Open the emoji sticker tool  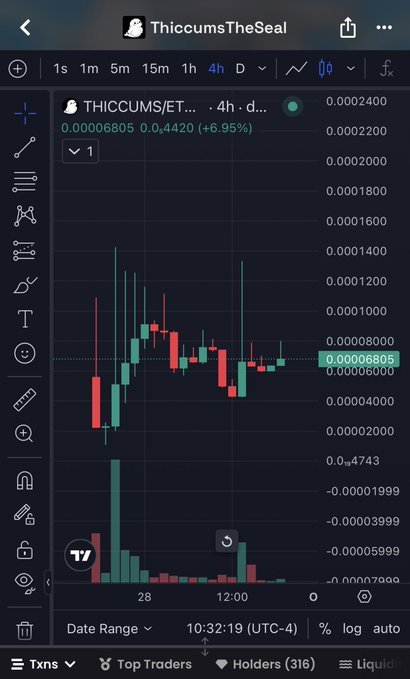pos(25,353)
